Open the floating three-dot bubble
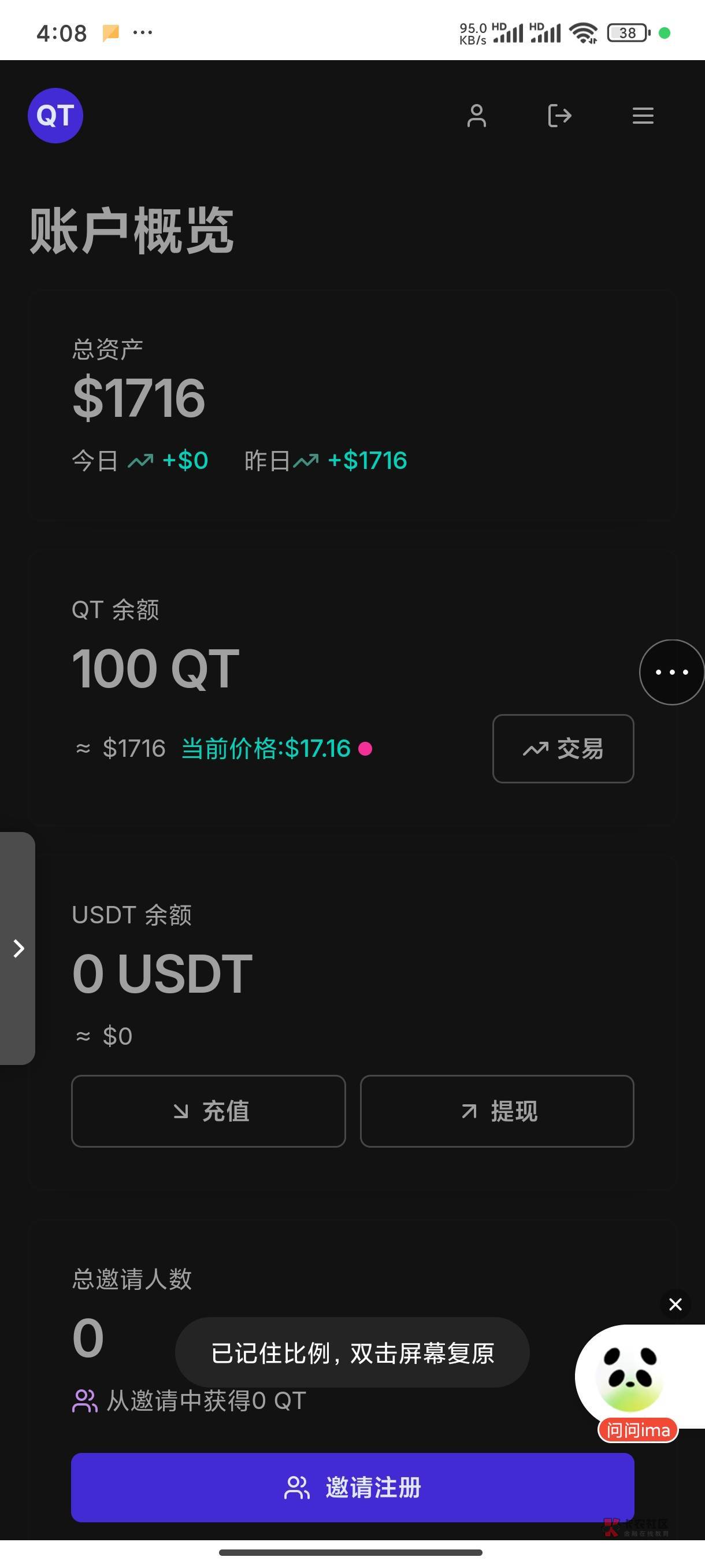 tap(671, 672)
